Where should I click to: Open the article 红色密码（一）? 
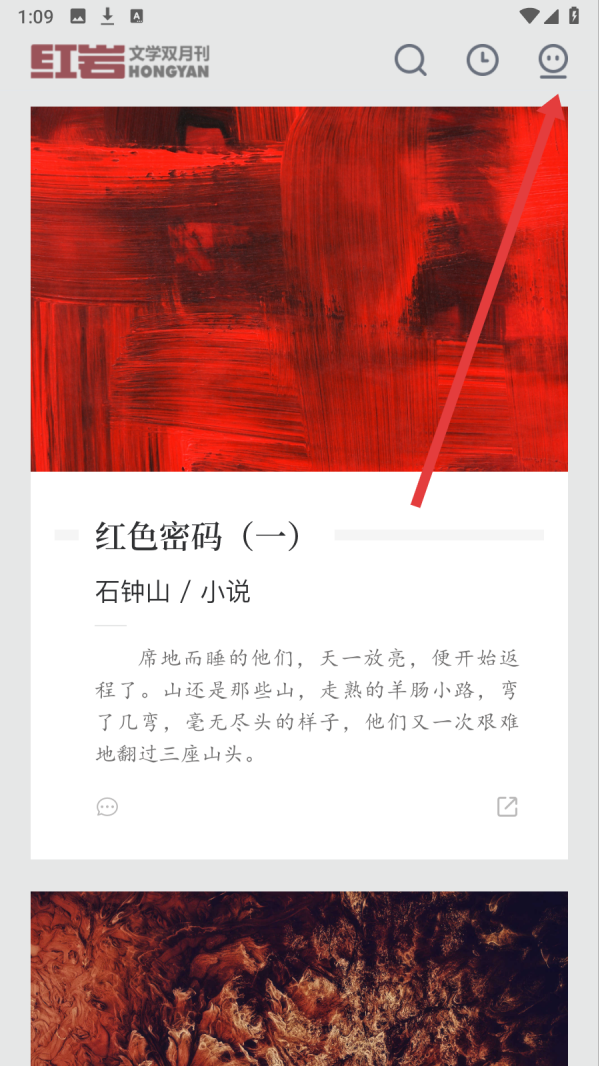[x=198, y=537]
